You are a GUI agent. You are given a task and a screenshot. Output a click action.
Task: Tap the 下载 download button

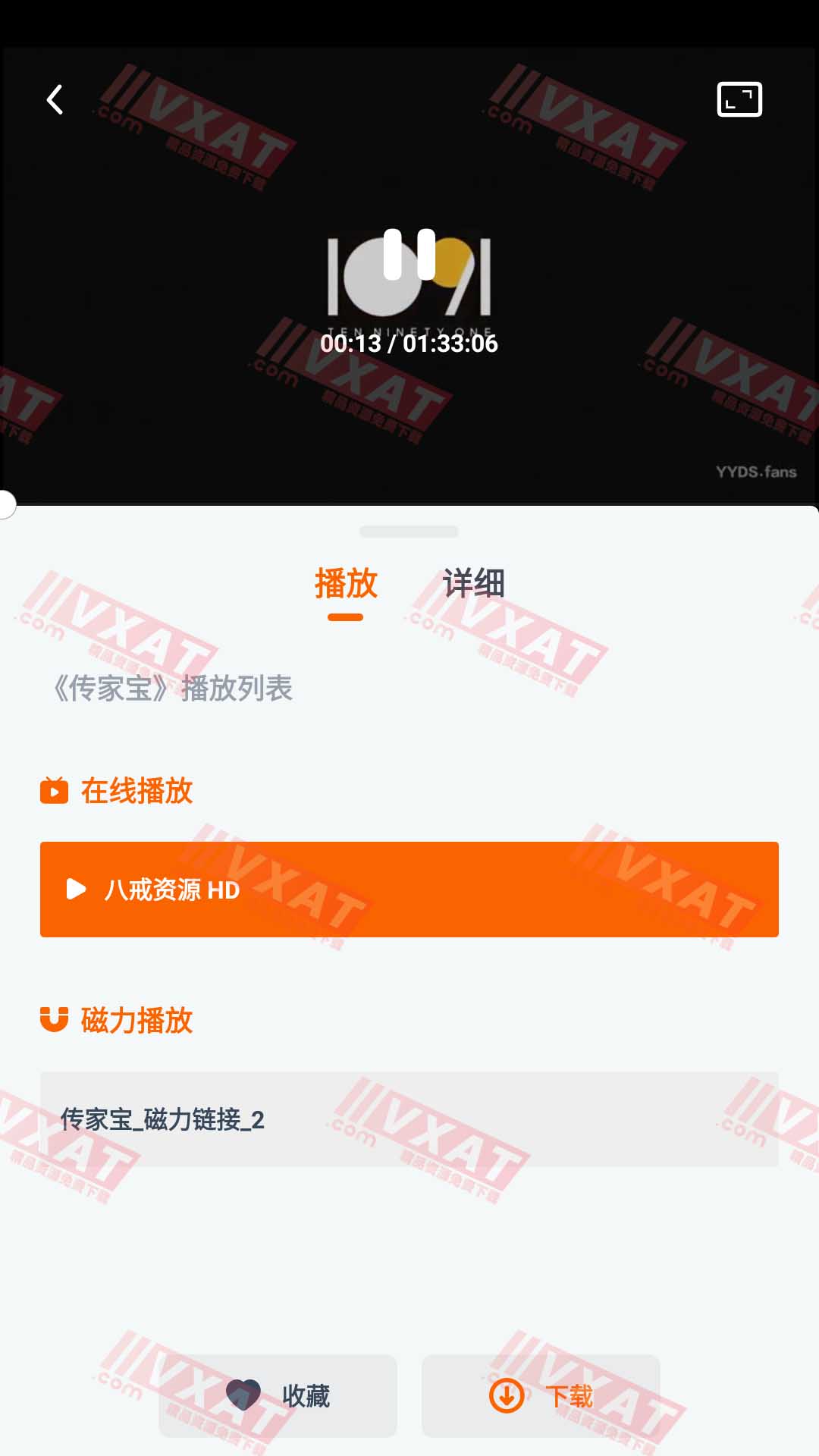tap(541, 1396)
